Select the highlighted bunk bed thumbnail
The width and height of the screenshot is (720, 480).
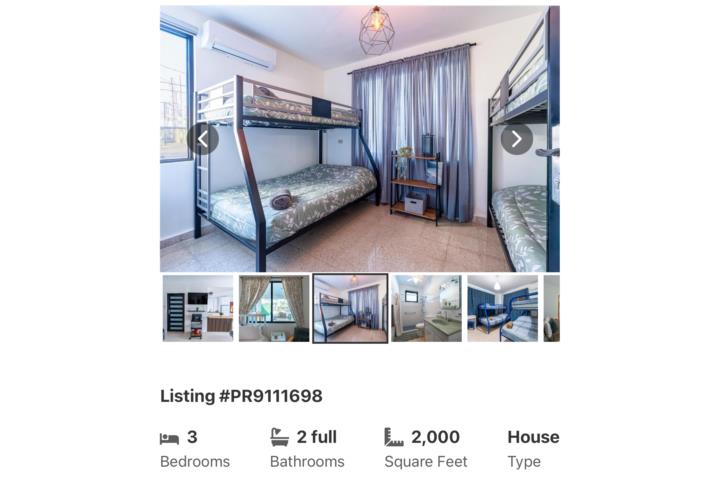point(350,309)
